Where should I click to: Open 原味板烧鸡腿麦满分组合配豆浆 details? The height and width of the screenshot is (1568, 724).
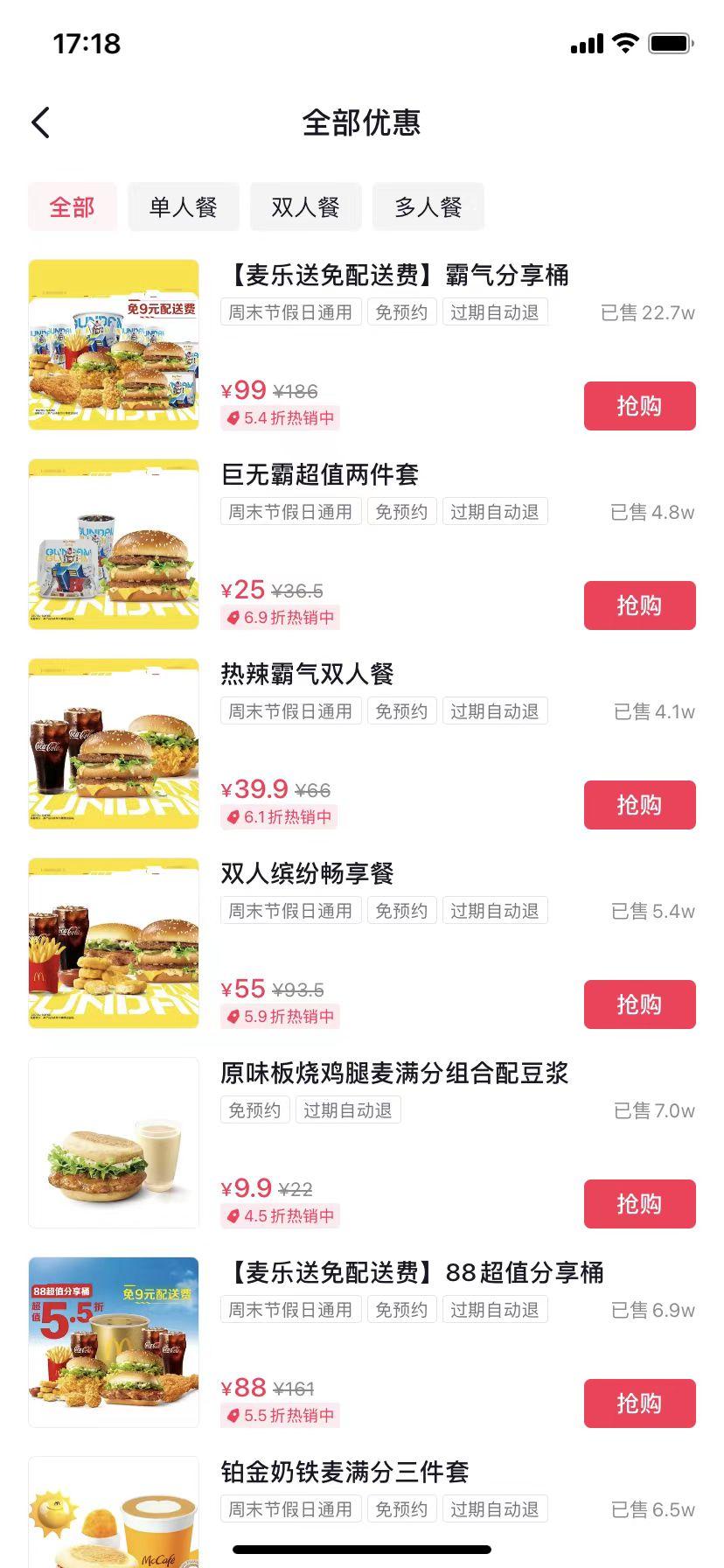395,1074
